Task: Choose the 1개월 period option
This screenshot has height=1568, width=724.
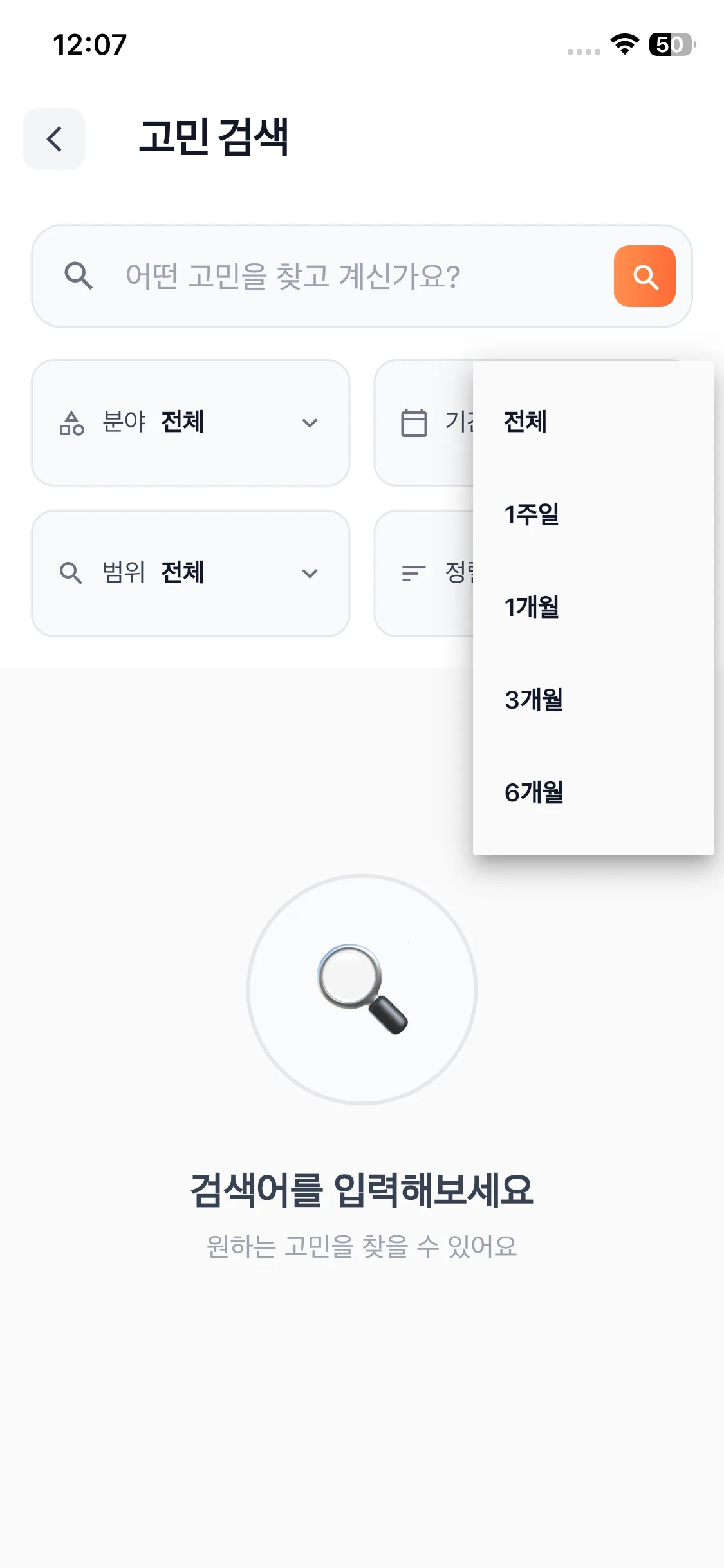Action: [593, 608]
